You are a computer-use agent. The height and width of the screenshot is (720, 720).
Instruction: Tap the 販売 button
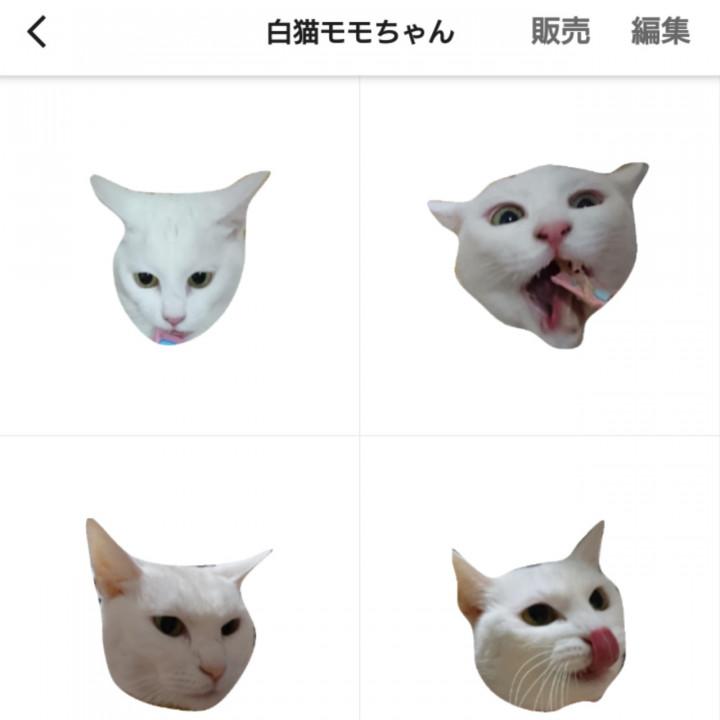pyautogui.click(x=560, y=32)
